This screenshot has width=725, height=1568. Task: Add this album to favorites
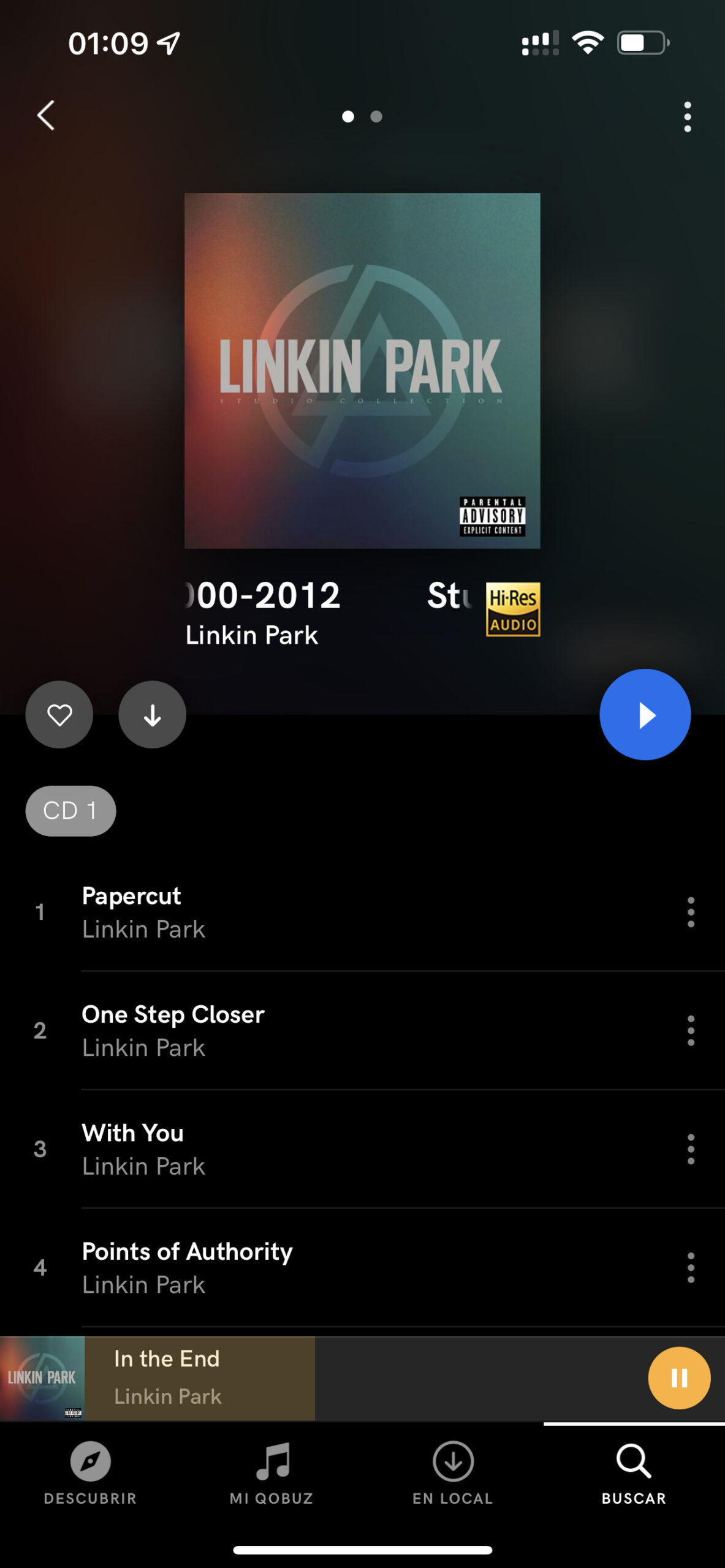(x=59, y=714)
